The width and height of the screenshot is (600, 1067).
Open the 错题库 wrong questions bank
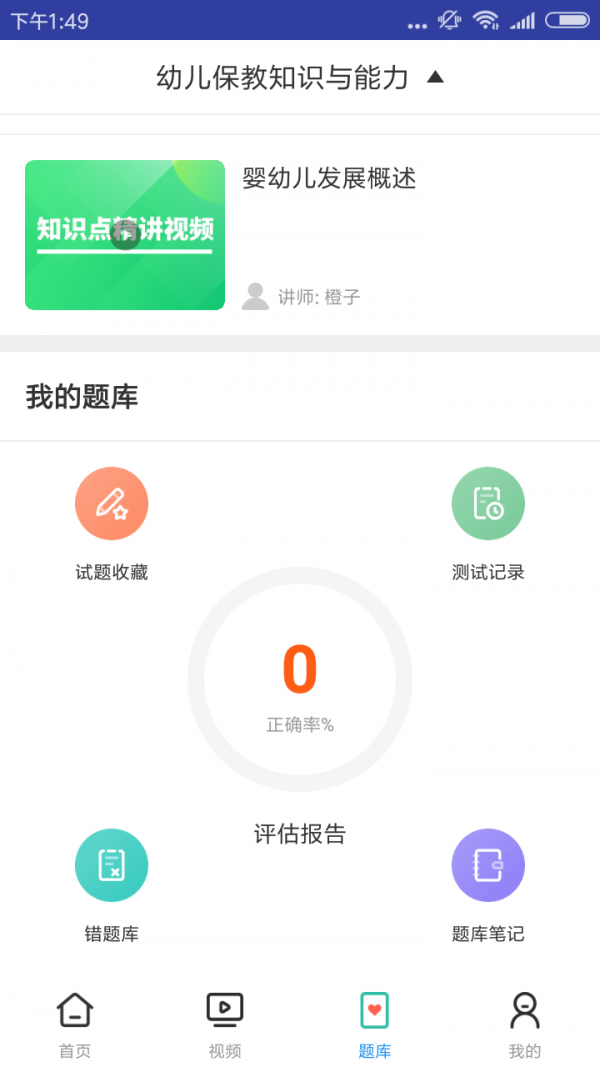pyautogui.click(x=111, y=866)
